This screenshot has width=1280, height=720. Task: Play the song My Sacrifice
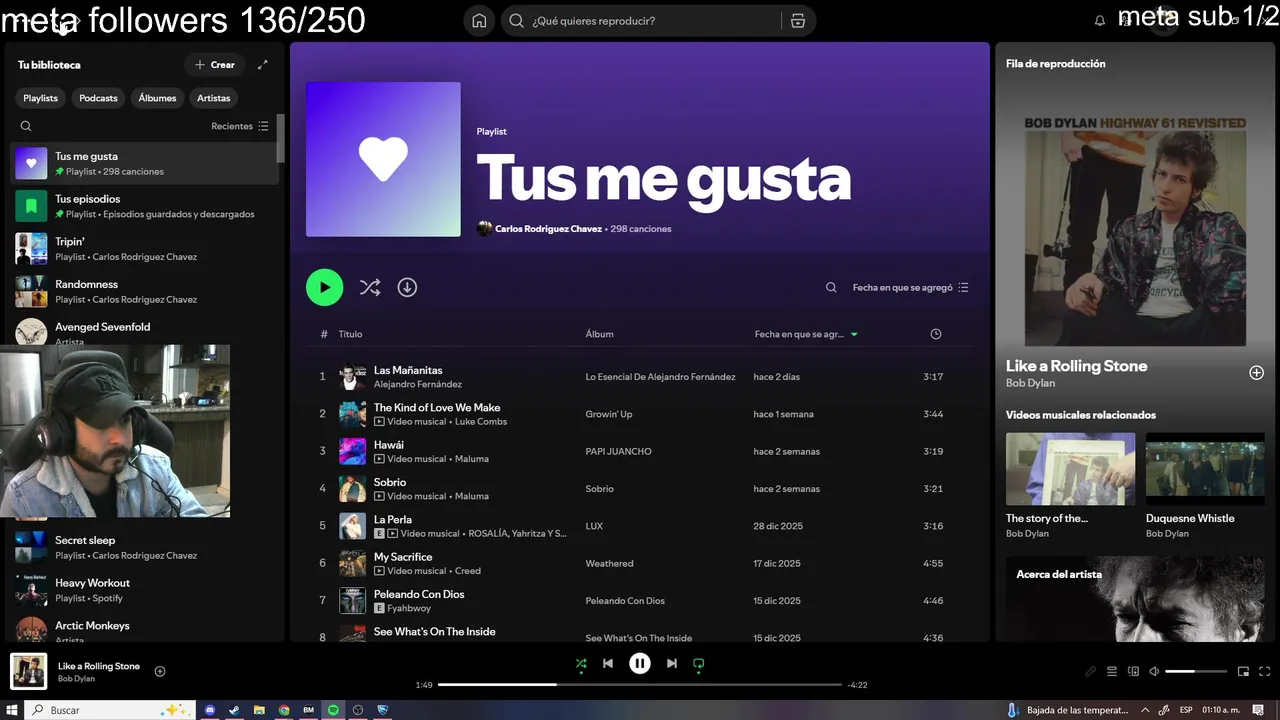point(403,557)
